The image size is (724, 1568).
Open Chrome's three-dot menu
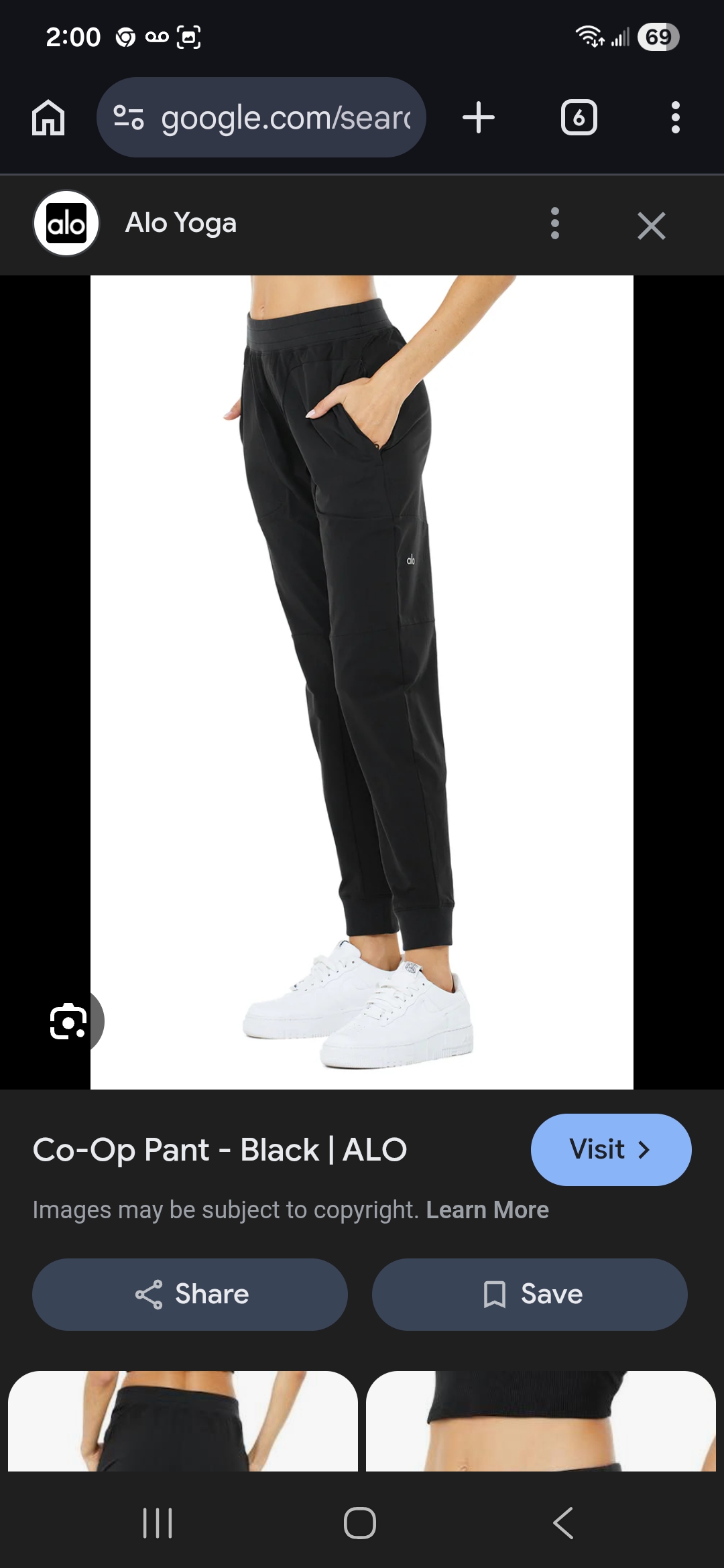(675, 118)
